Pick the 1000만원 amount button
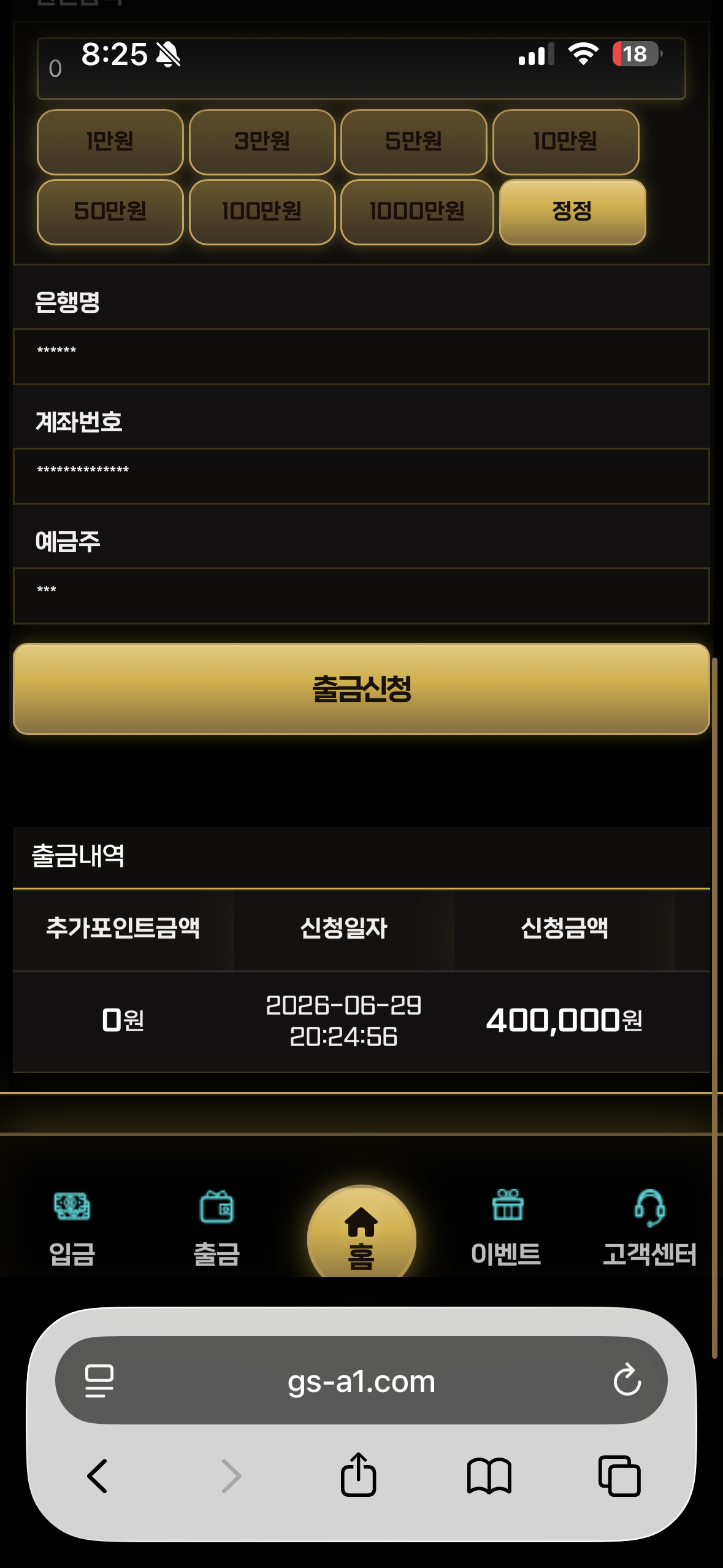Screen dimensions: 723x1568 click(417, 212)
